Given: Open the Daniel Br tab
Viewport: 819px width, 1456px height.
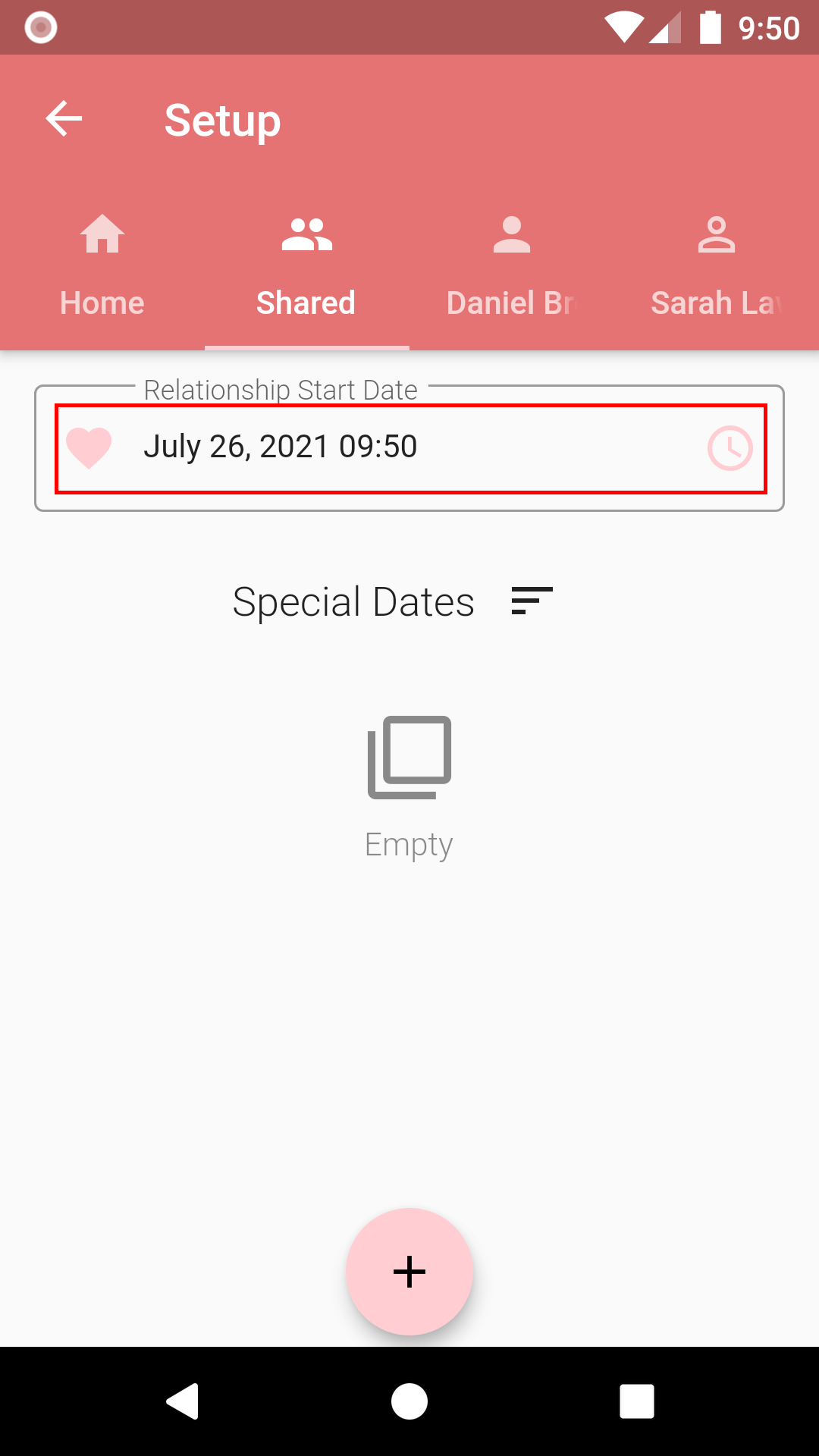Looking at the screenshot, I should pos(512,265).
